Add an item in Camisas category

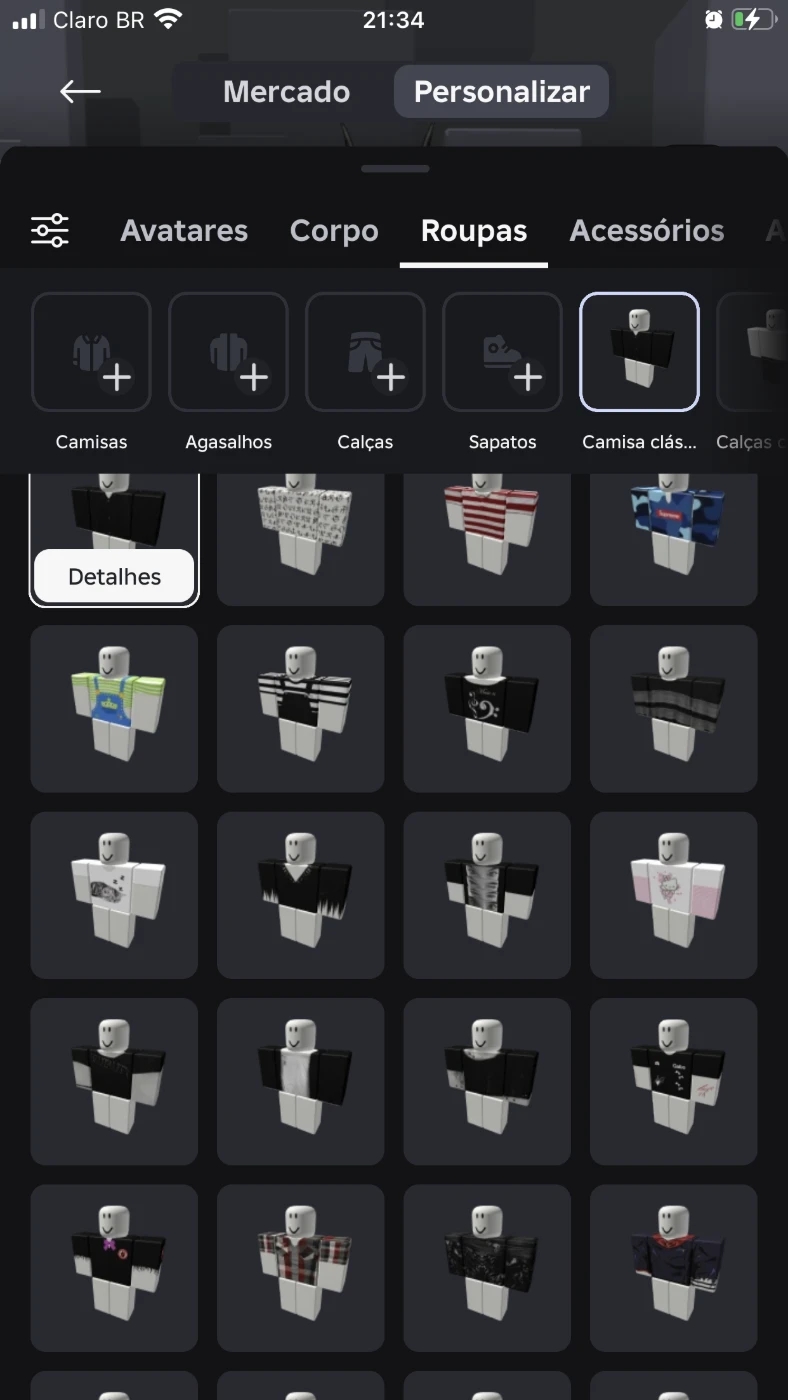click(x=91, y=352)
